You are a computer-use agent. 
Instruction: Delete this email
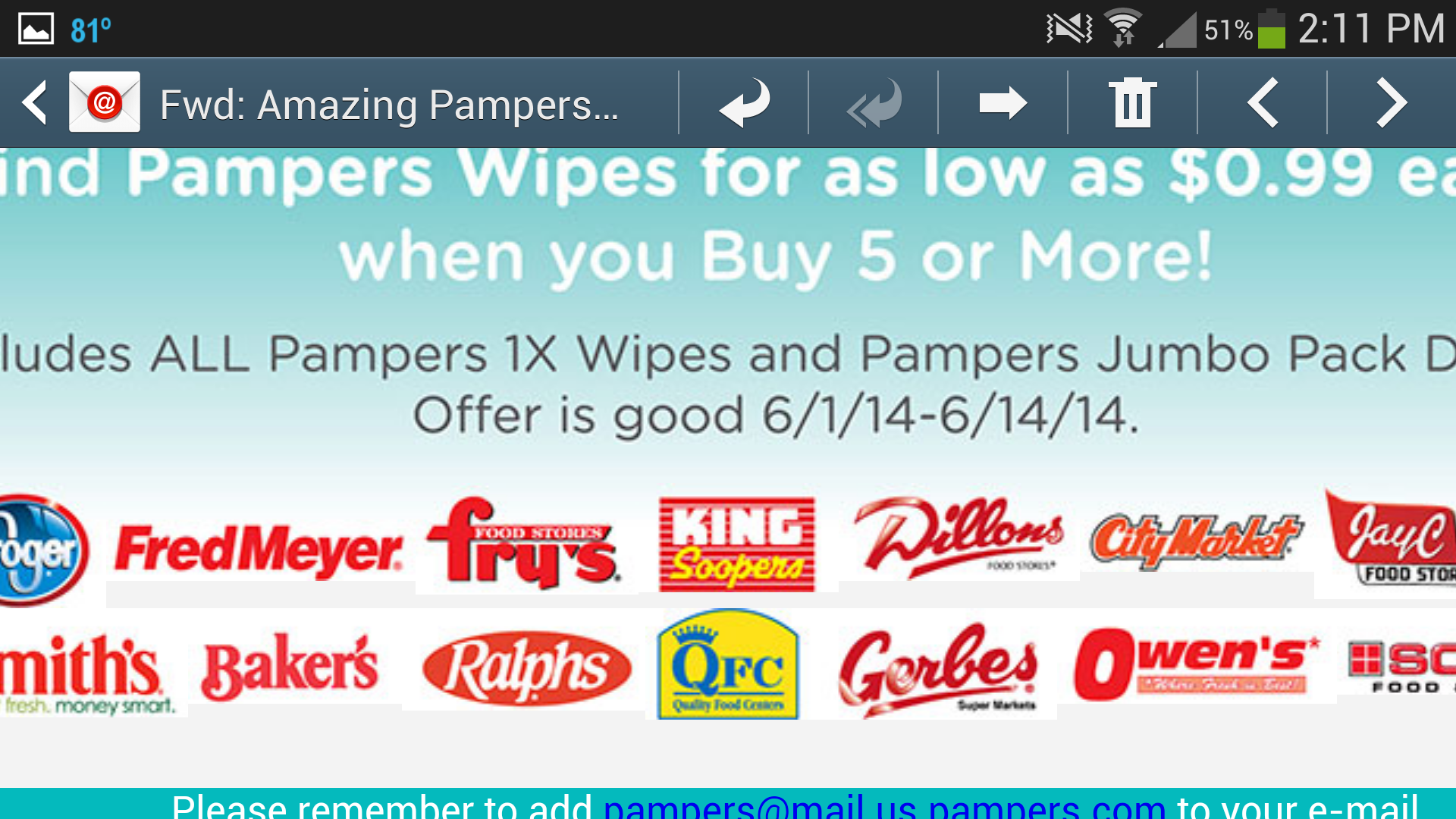[x=1133, y=102]
